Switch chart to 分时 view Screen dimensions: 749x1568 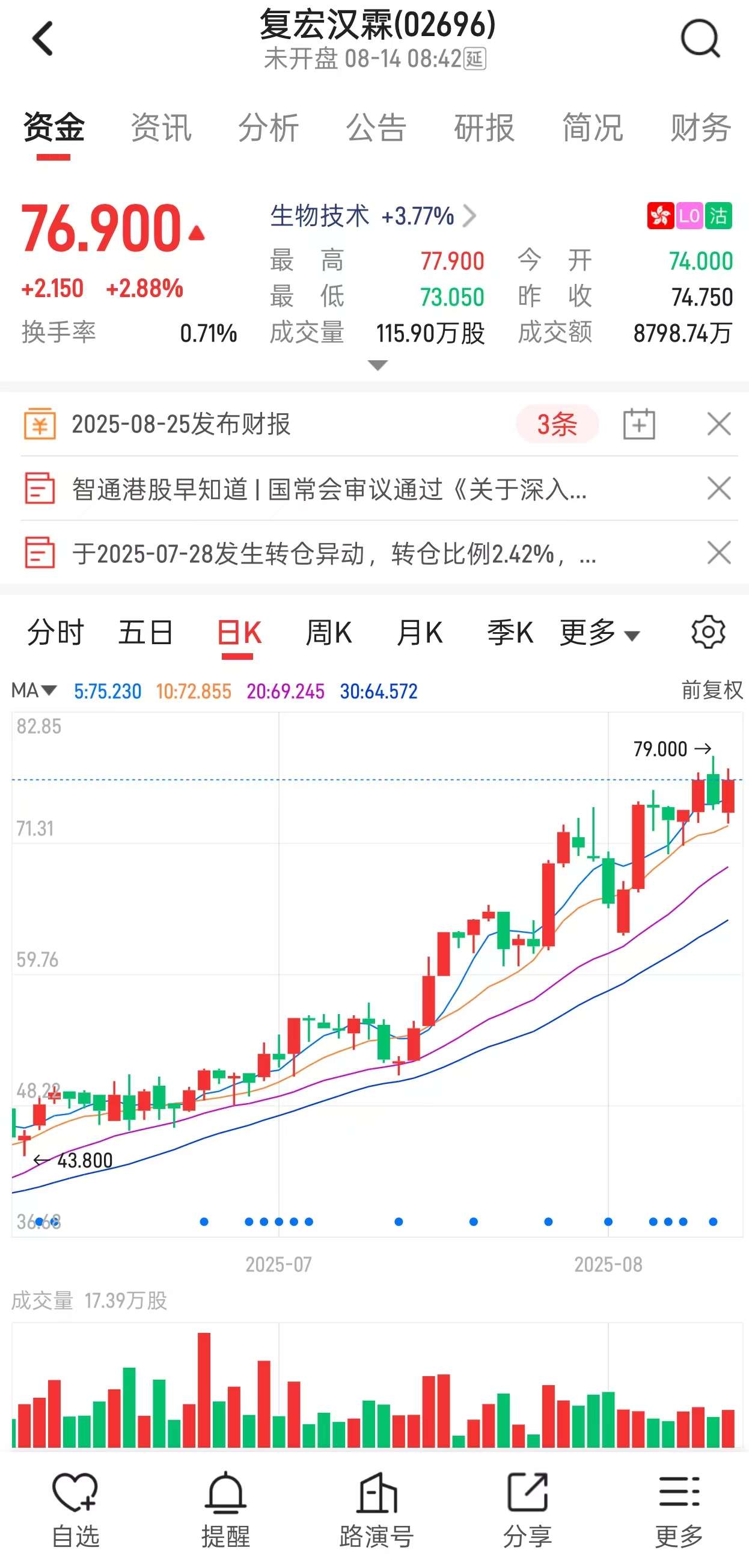(55, 633)
